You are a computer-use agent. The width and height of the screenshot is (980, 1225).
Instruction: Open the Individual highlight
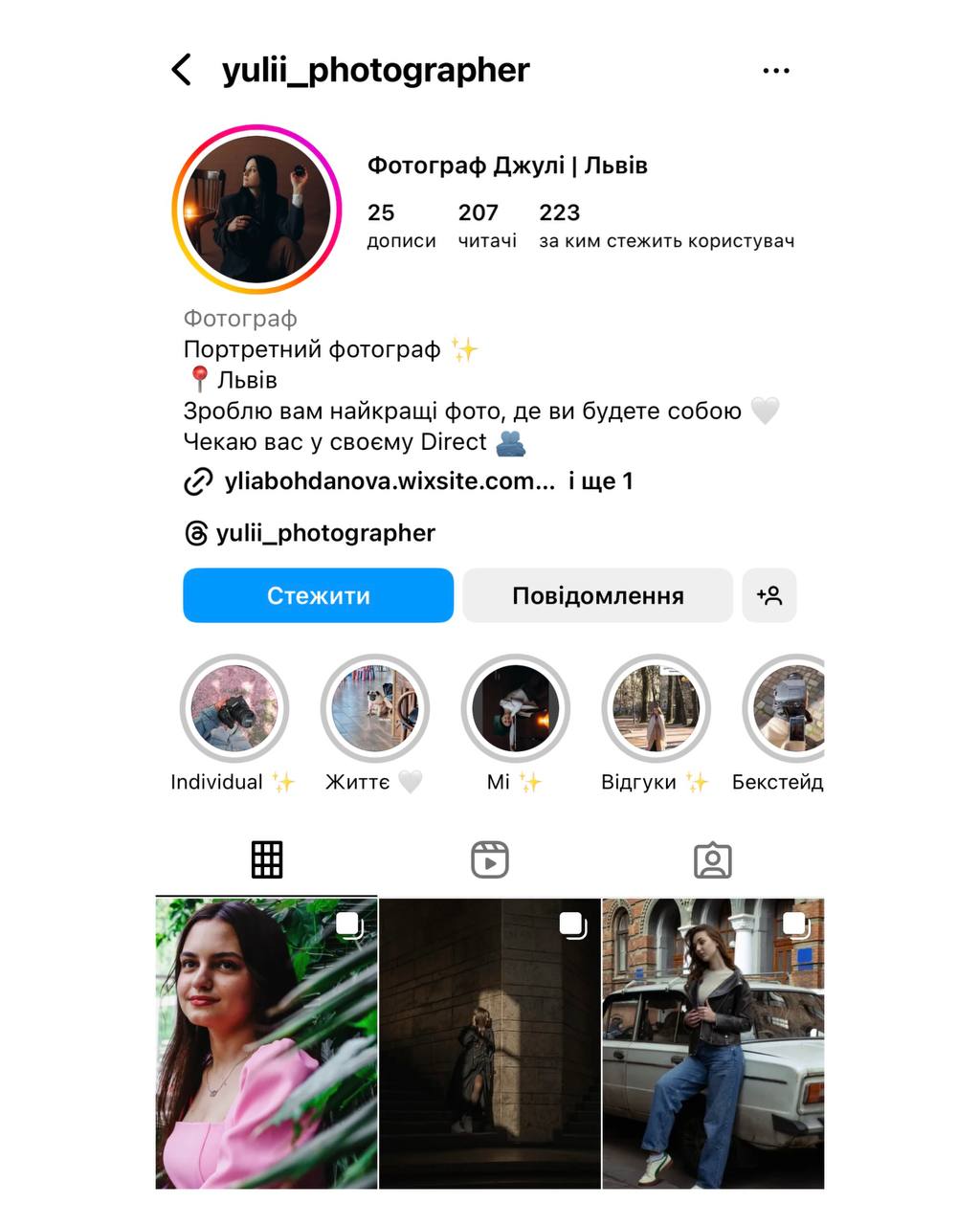(x=234, y=709)
